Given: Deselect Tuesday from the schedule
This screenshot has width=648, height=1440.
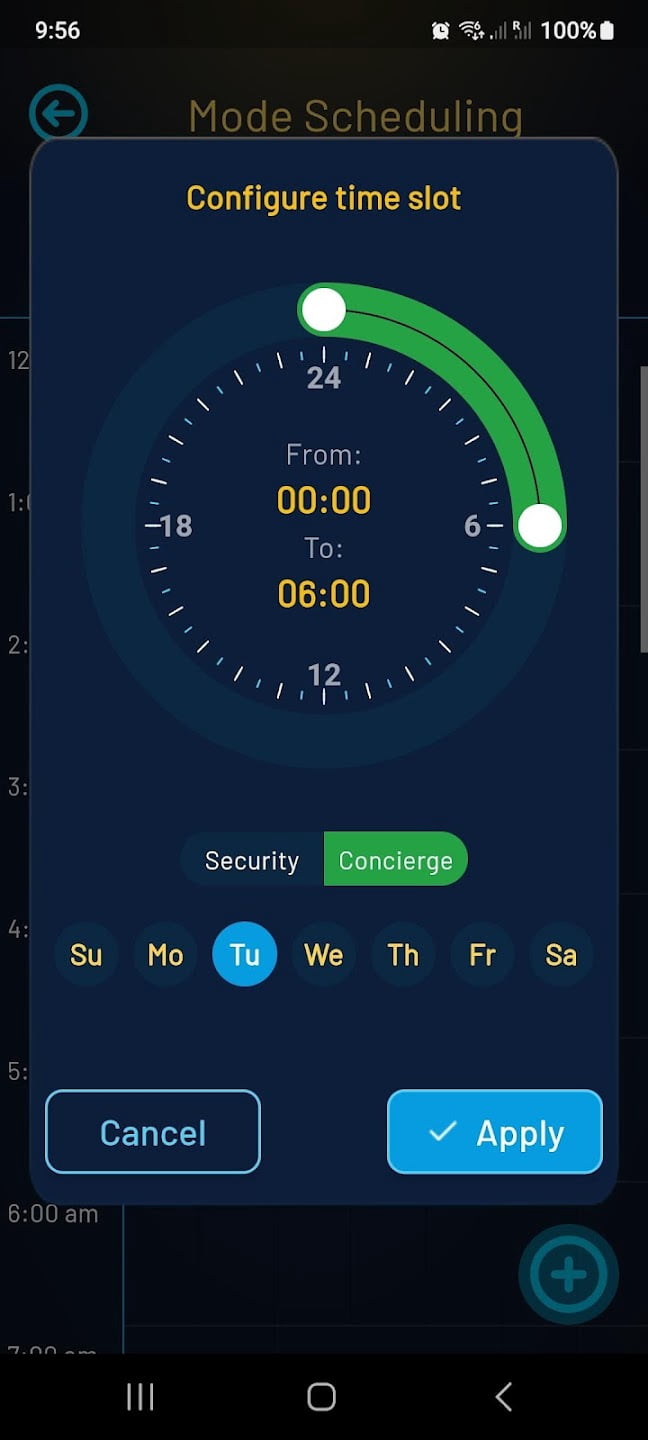Looking at the screenshot, I should coord(244,955).
